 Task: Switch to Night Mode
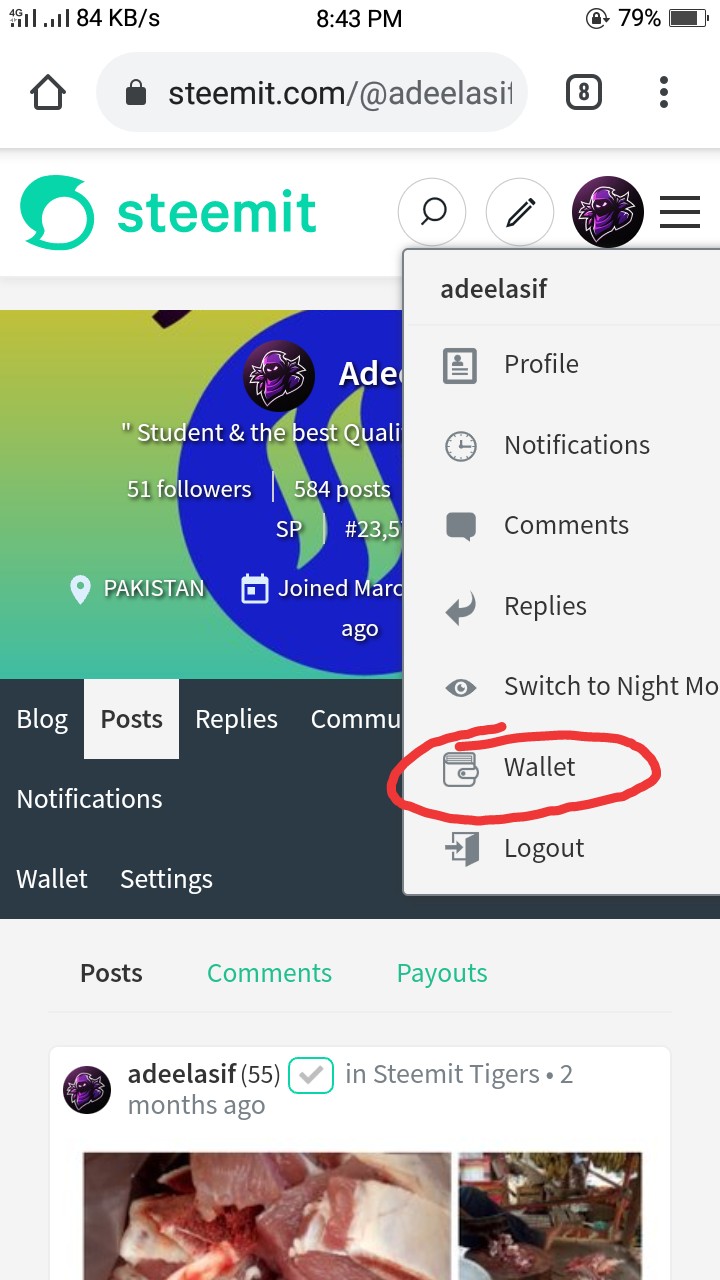(562, 686)
